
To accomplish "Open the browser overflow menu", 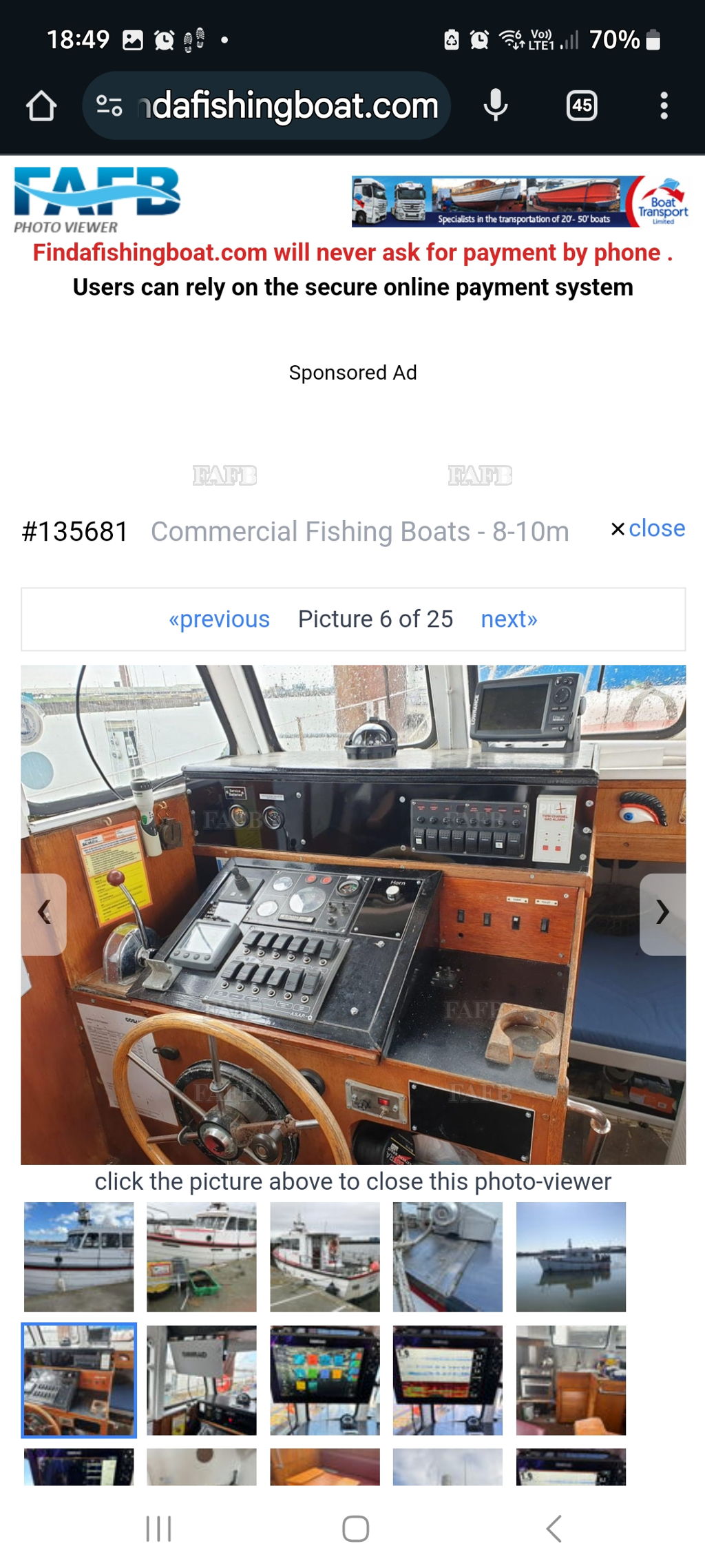I will [664, 106].
